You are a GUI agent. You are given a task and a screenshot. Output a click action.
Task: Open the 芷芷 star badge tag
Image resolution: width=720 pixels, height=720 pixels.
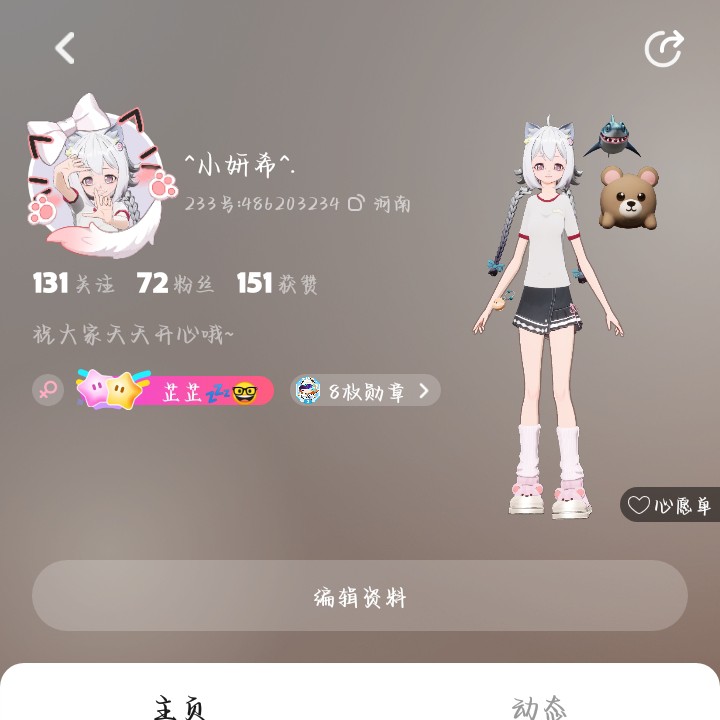(175, 391)
